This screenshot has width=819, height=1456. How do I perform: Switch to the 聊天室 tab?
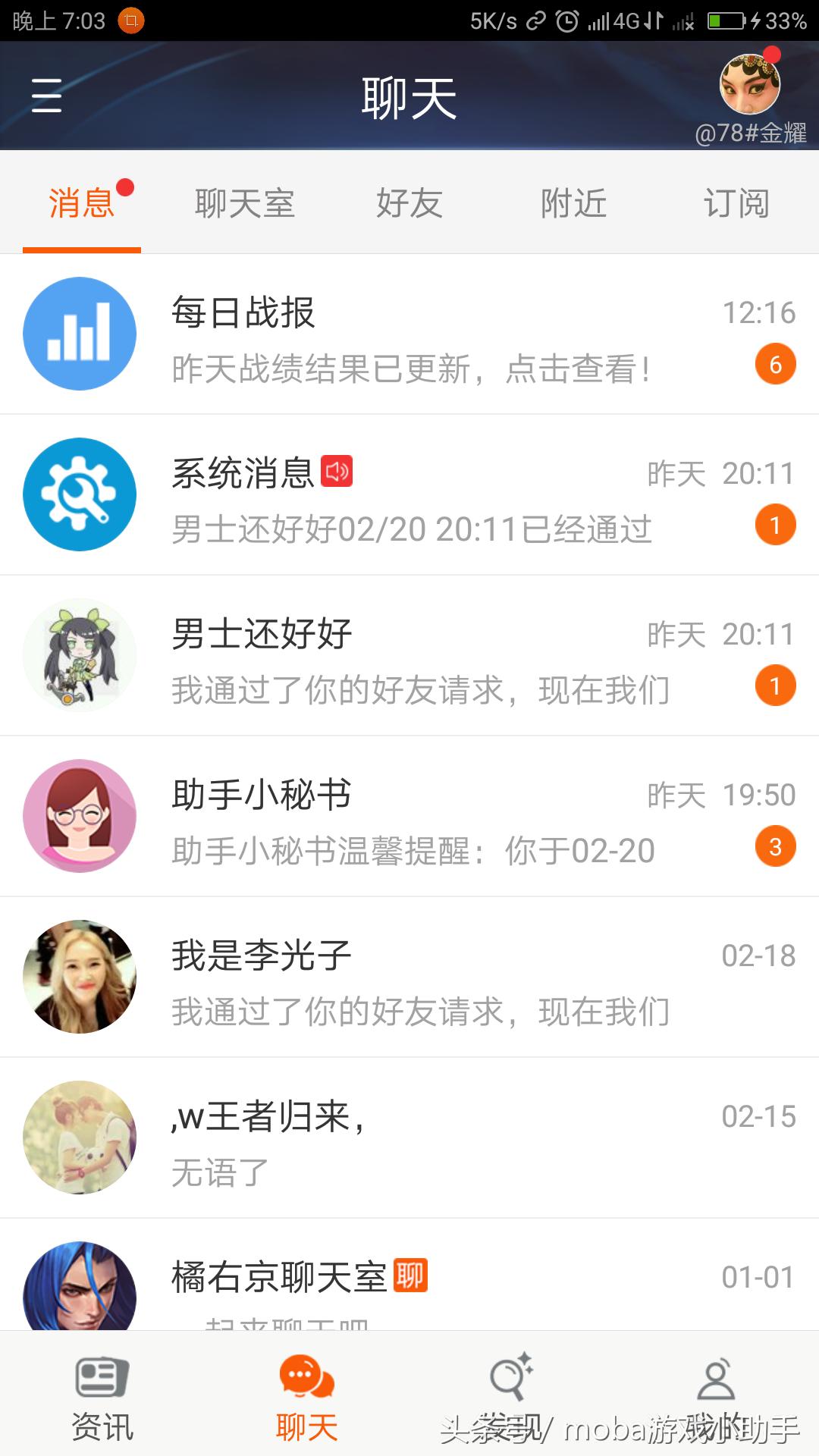click(244, 202)
